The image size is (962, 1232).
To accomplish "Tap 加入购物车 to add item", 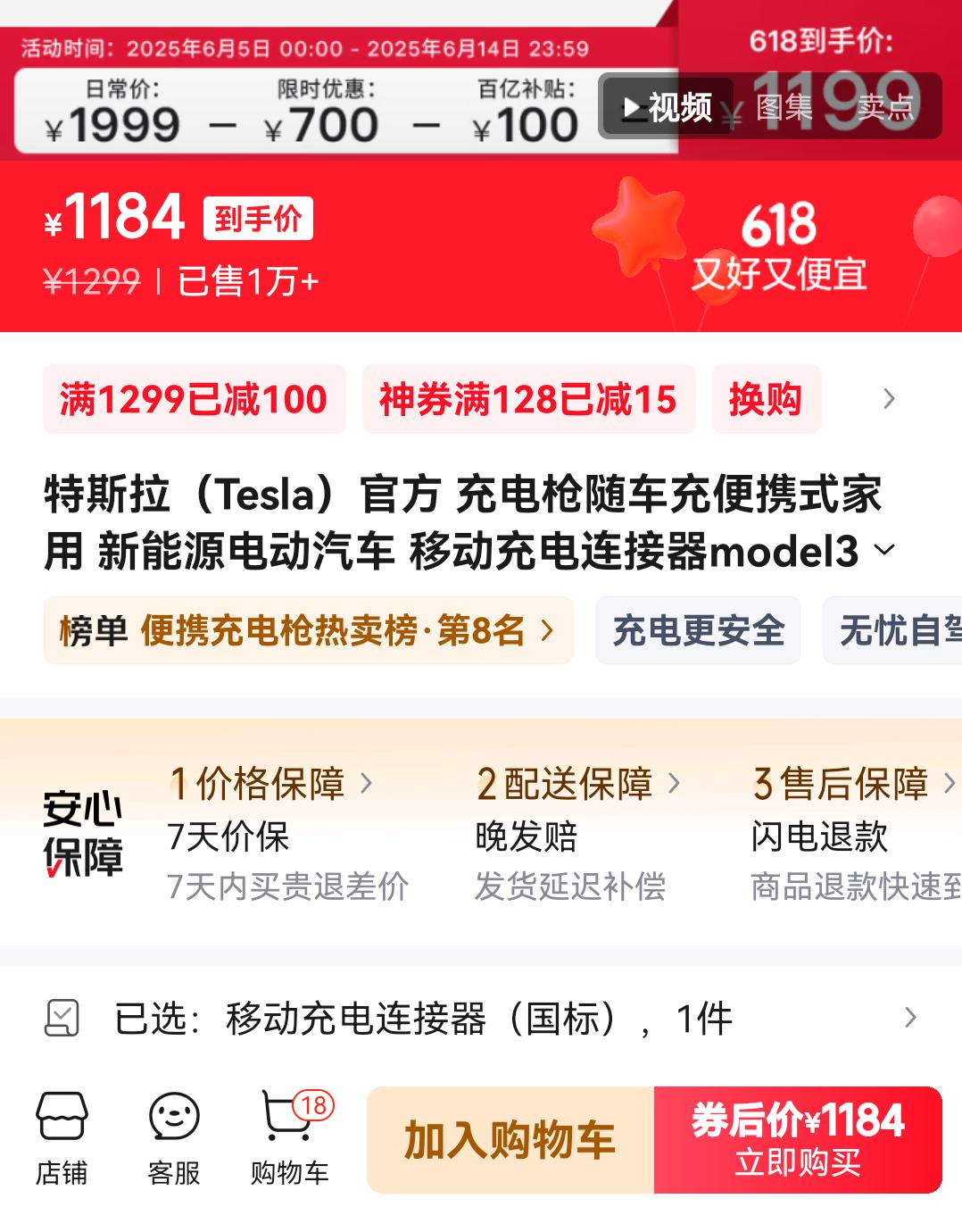I will 510,1140.
